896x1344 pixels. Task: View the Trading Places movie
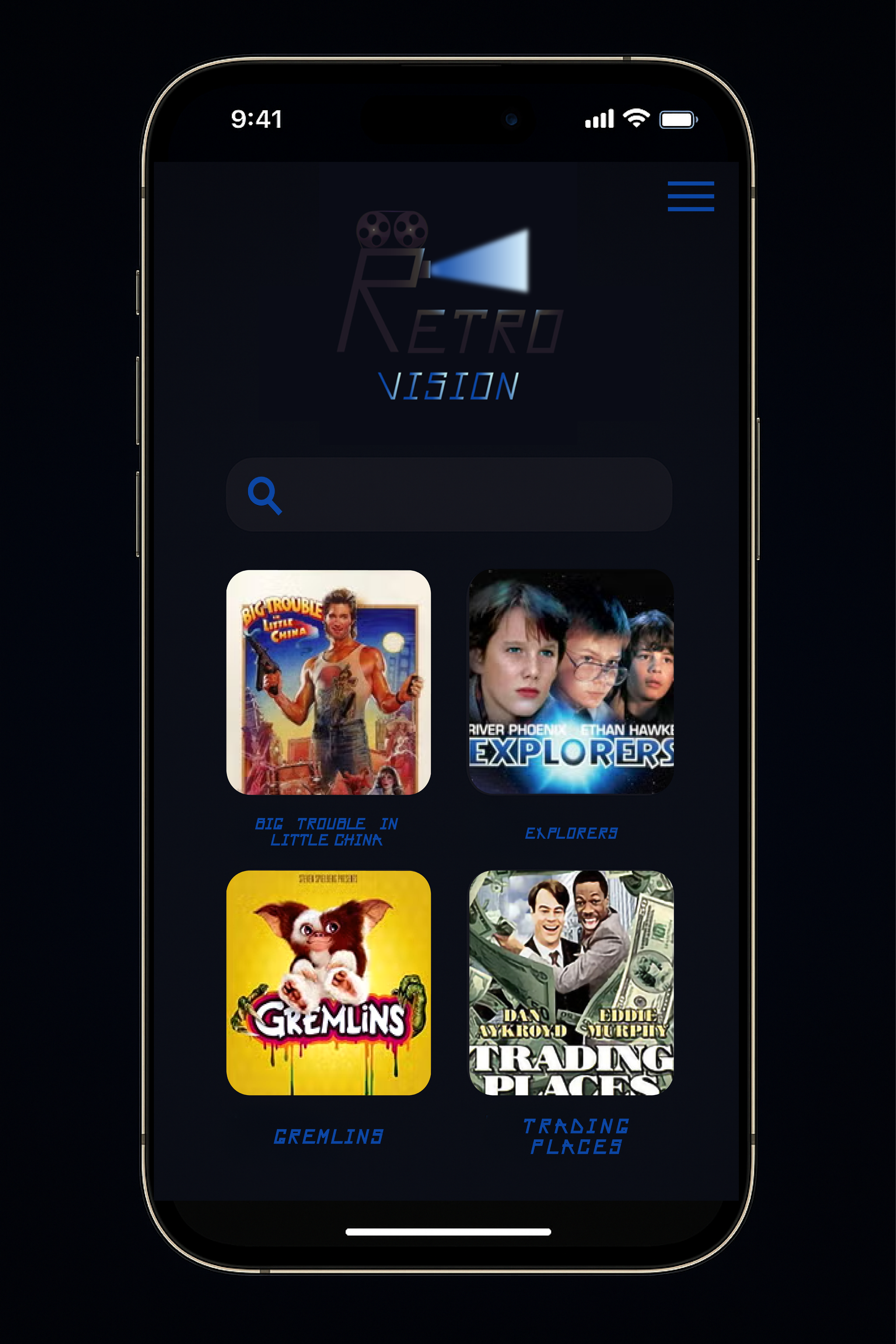click(571, 983)
